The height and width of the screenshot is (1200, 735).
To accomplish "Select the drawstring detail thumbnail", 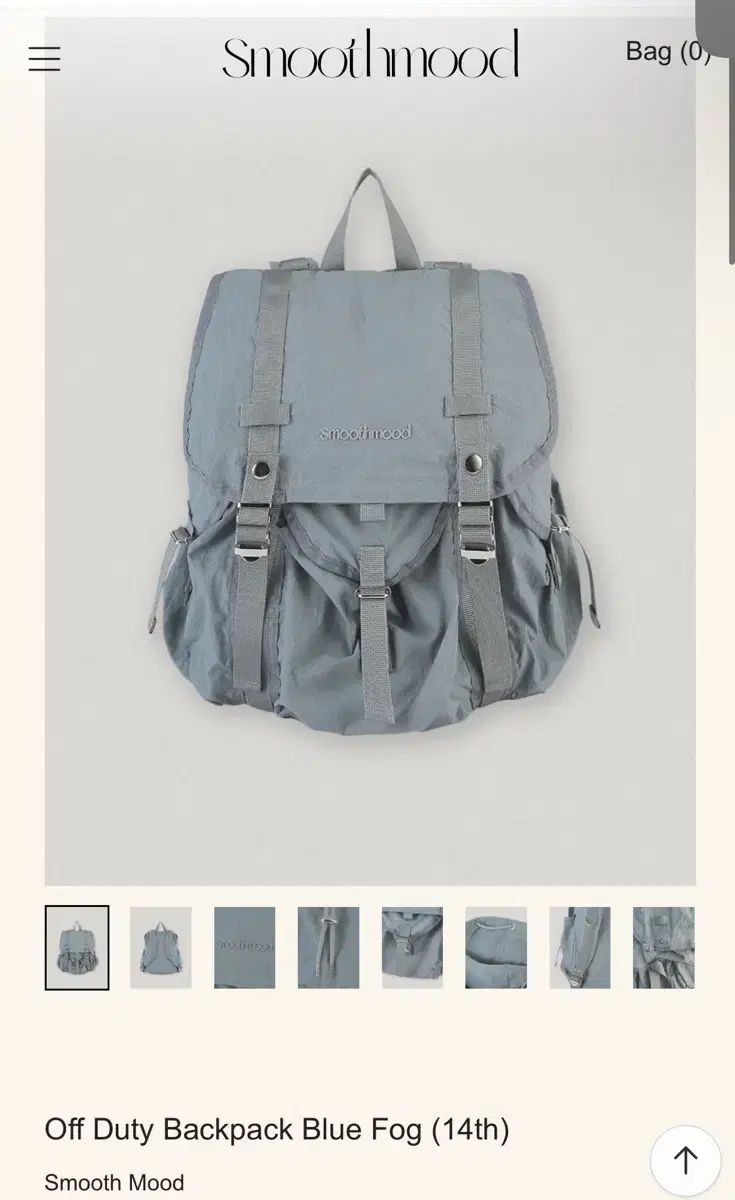I will [328, 947].
